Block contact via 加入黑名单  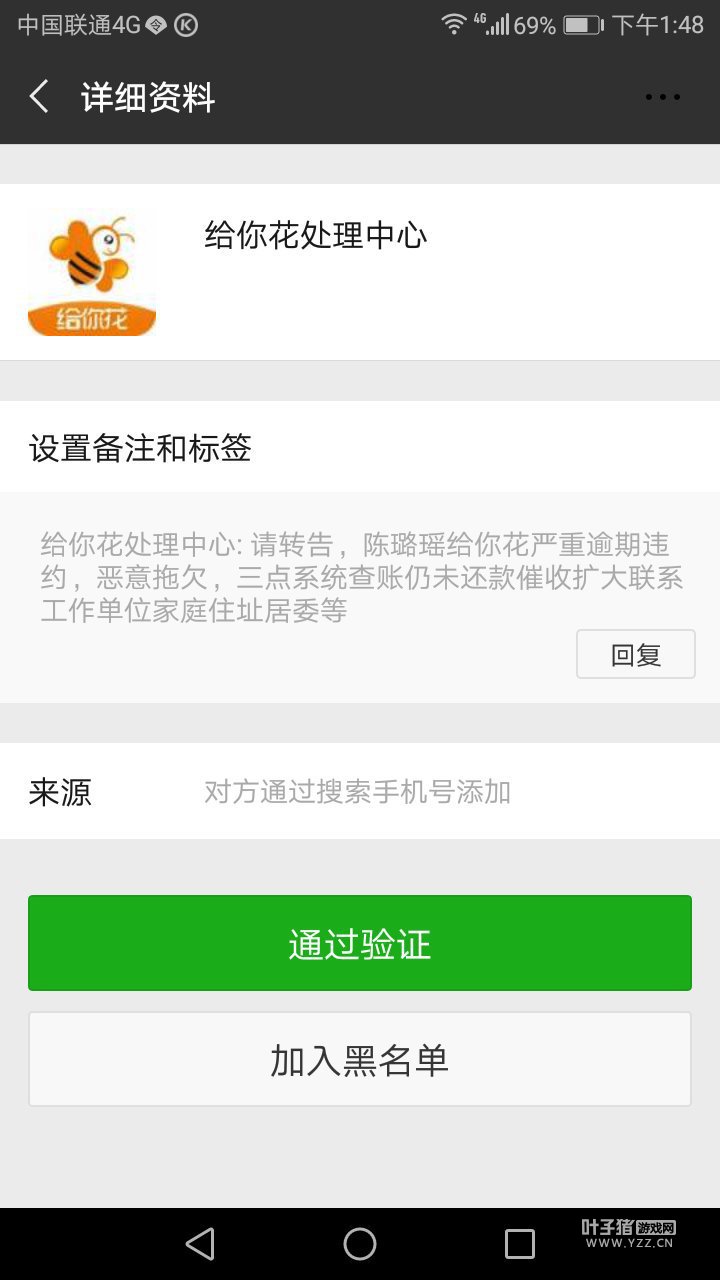click(x=360, y=1059)
